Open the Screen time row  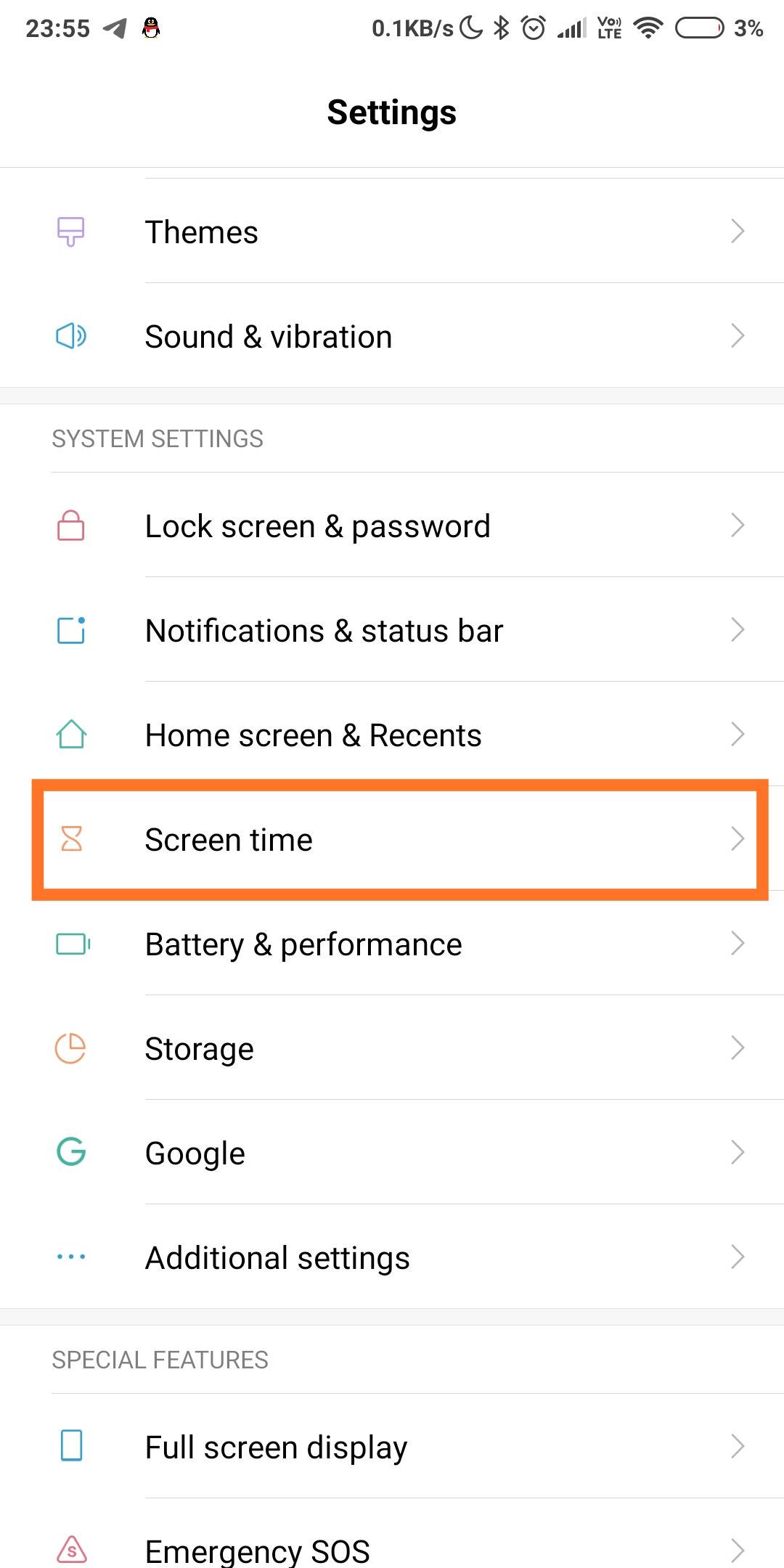click(x=392, y=838)
